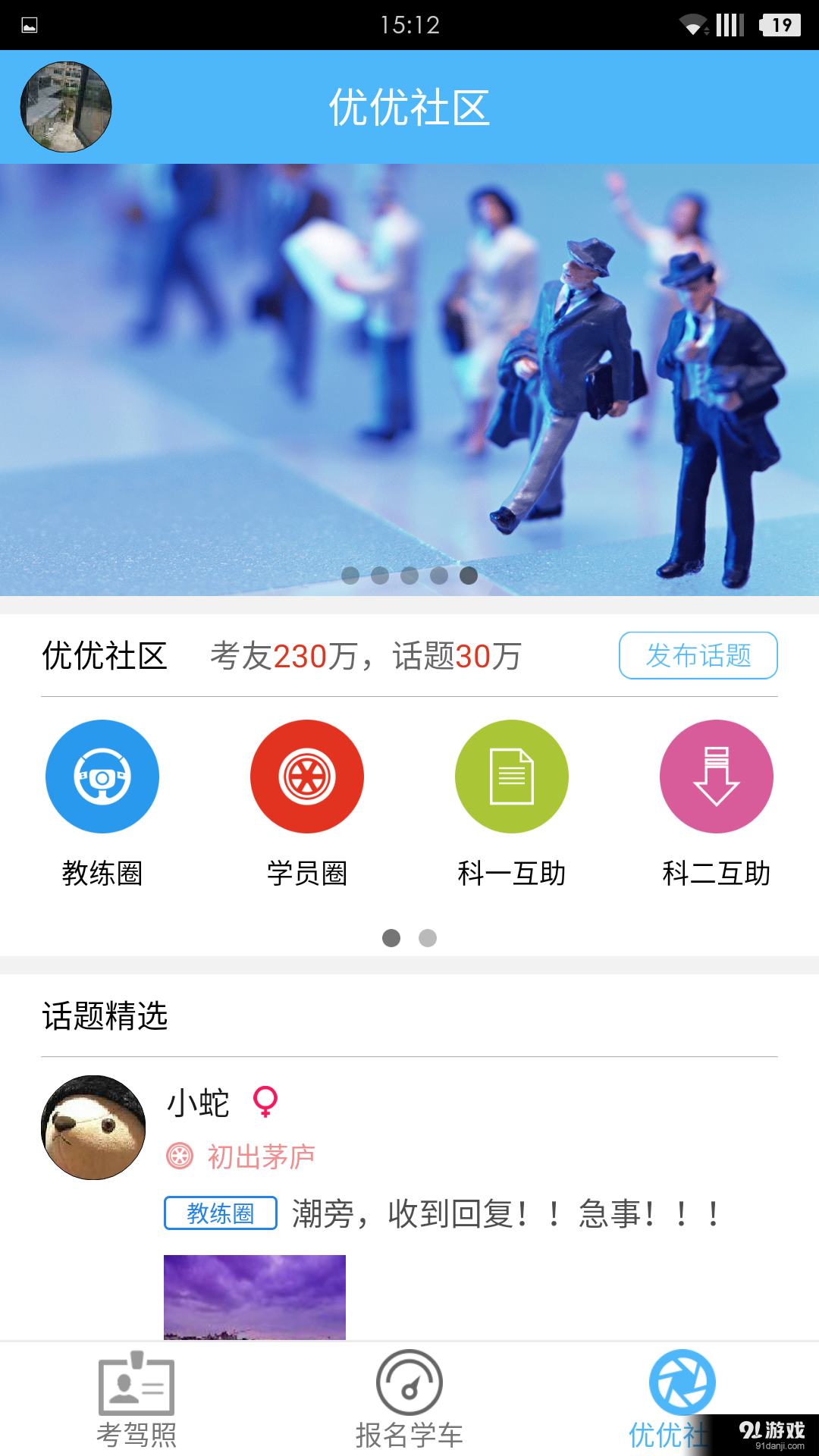Screen dimensions: 819x1456
Task: Open your profile avatar in the header
Action: (x=65, y=106)
